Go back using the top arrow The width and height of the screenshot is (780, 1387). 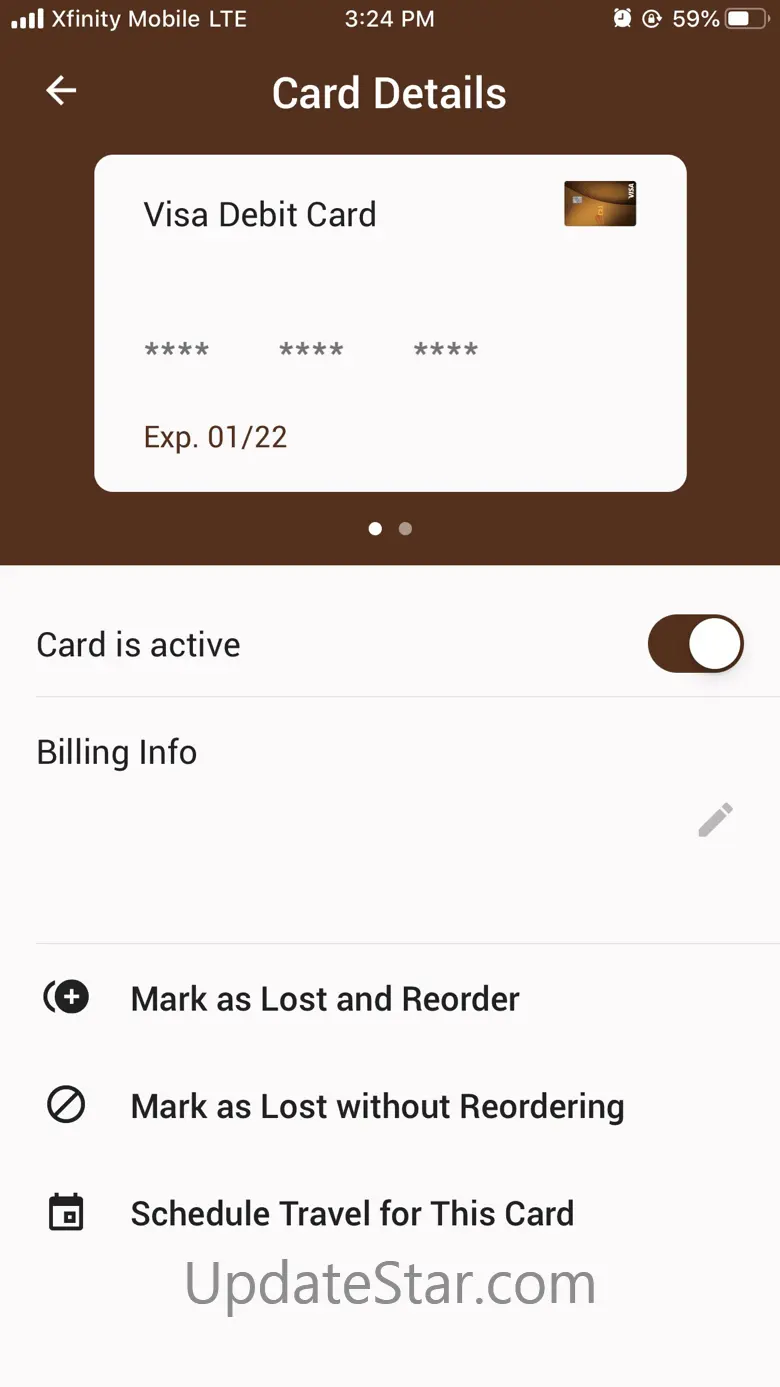(61, 91)
